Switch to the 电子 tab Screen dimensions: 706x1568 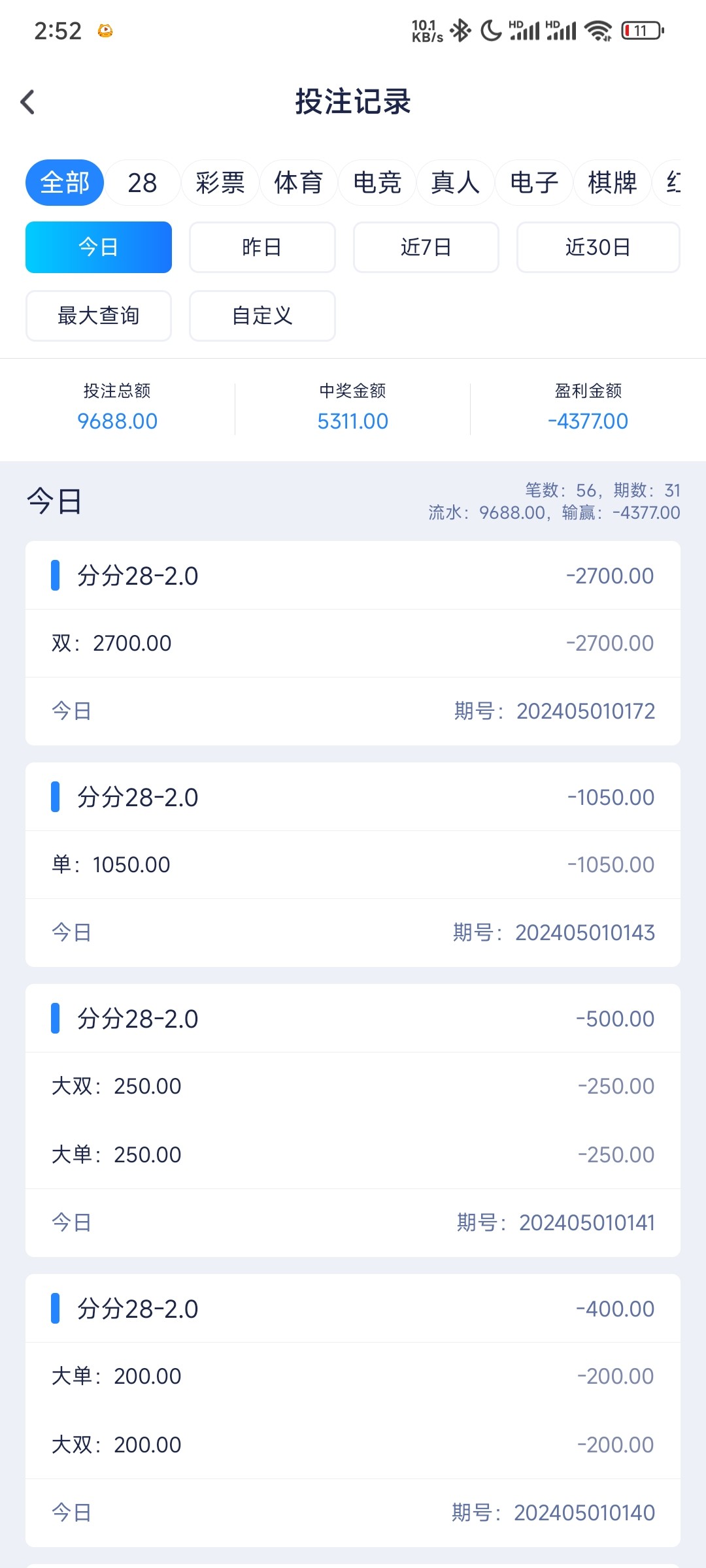point(534,182)
